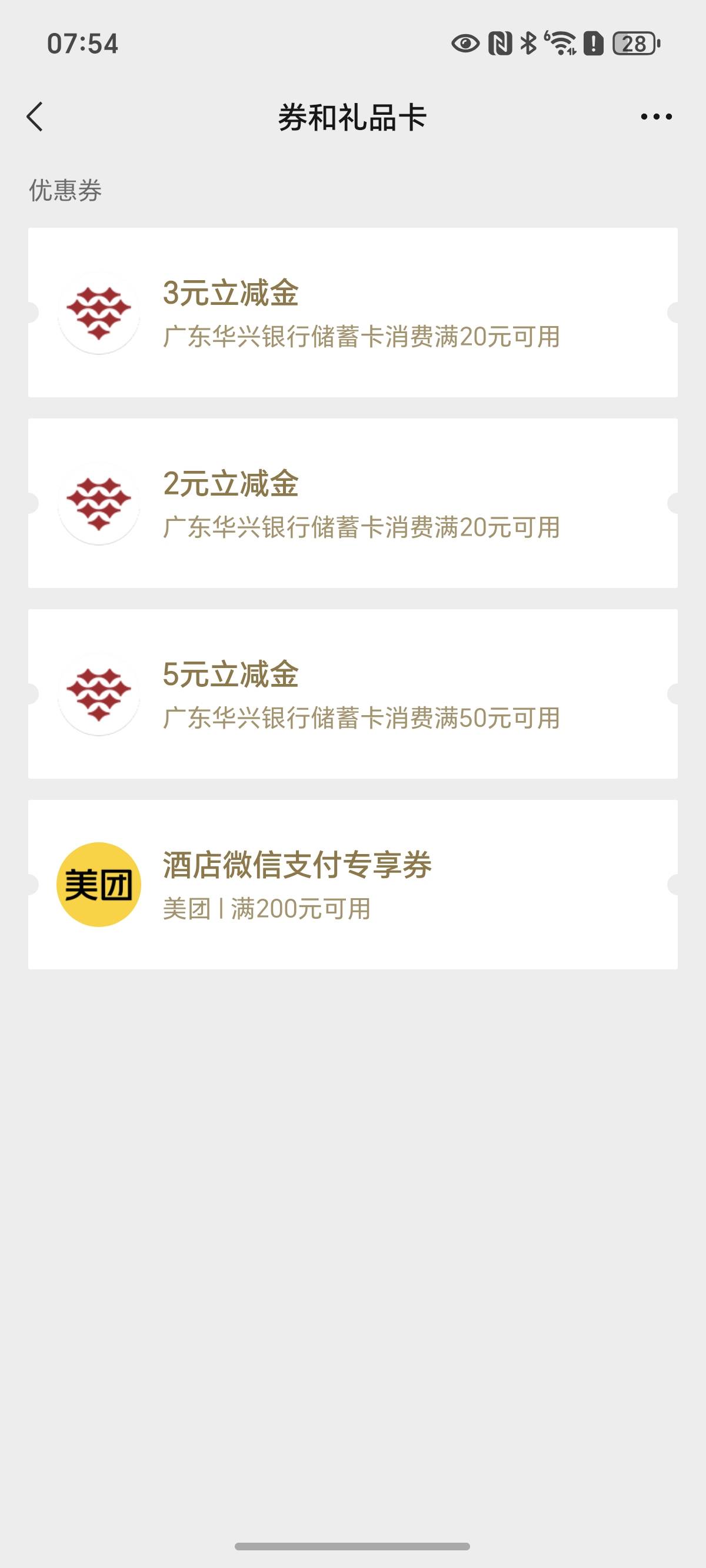The width and height of the screenshot is (706, 1568).
Task: Open the 2元立减金 coupon
Action: (x=353, y=503)
